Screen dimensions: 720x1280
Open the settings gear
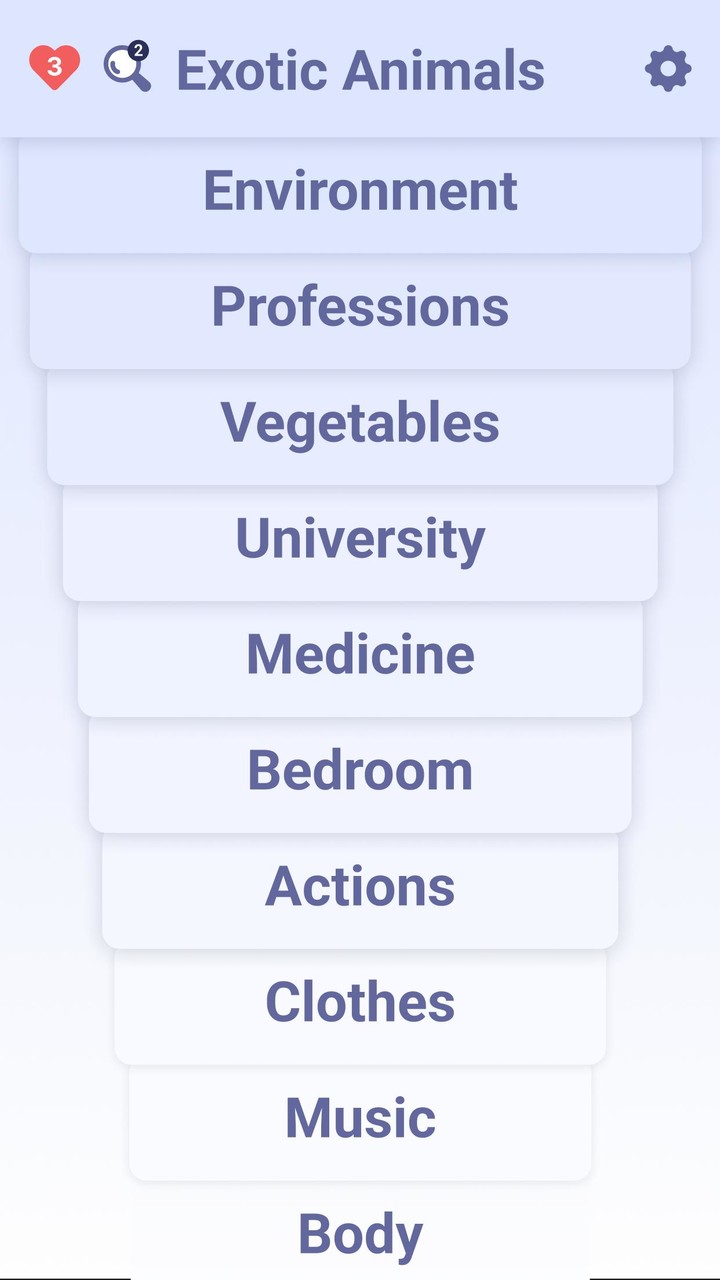(667, 69)
